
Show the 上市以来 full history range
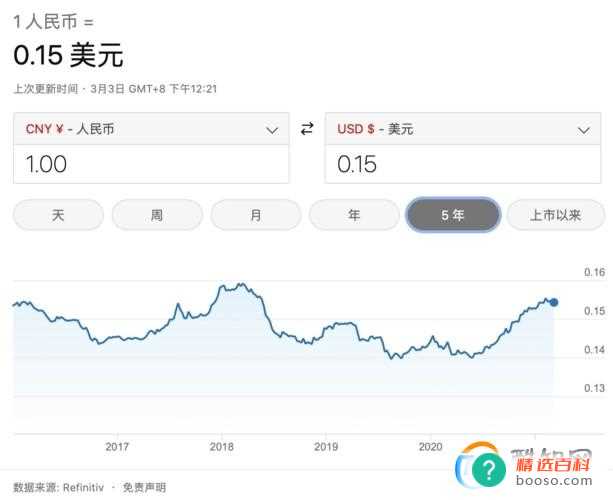555,215
